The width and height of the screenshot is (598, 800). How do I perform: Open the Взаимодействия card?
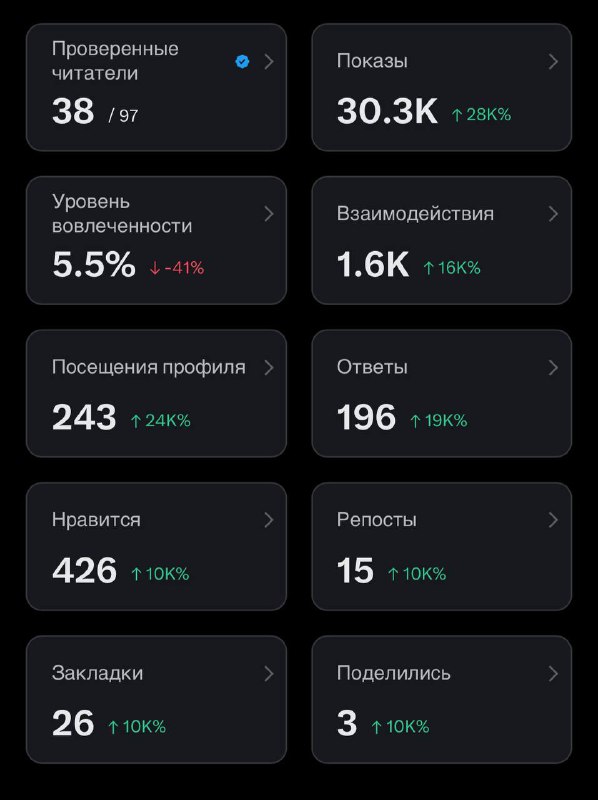tap(441, 240)
